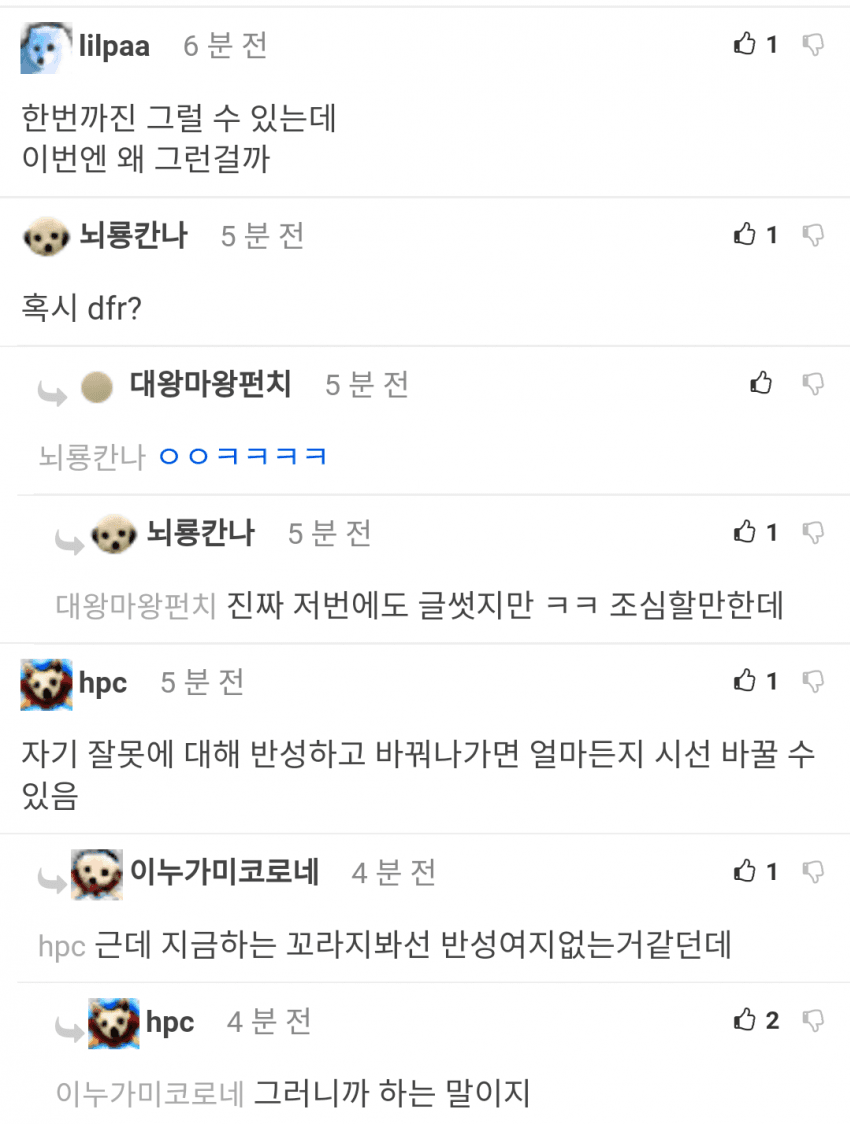Screen dimensions: 850x1124
Task: Open 대왕마왕펀치's profile from username
Action: pyautogui.click(x=210, y=384)
